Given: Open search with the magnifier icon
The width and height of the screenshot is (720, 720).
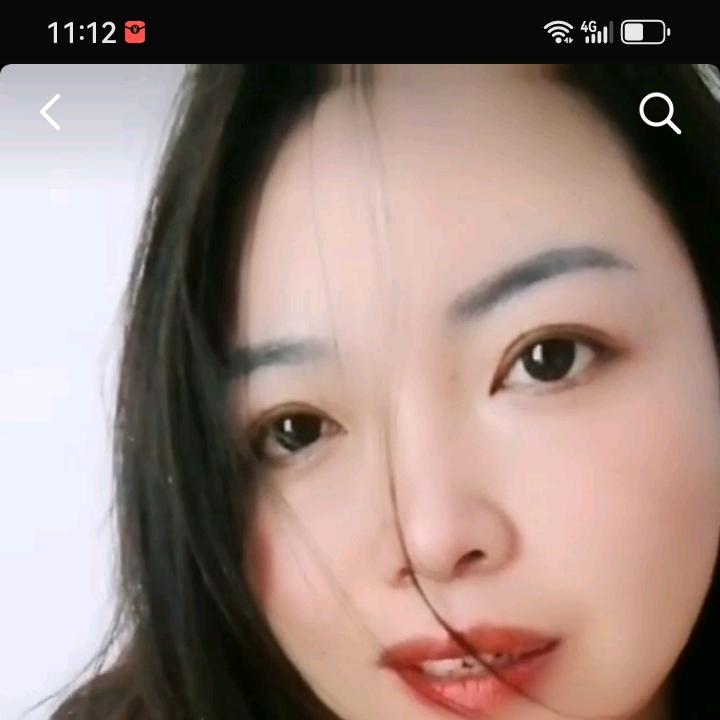Looking at the screenshot, I should tap(660, 114).
